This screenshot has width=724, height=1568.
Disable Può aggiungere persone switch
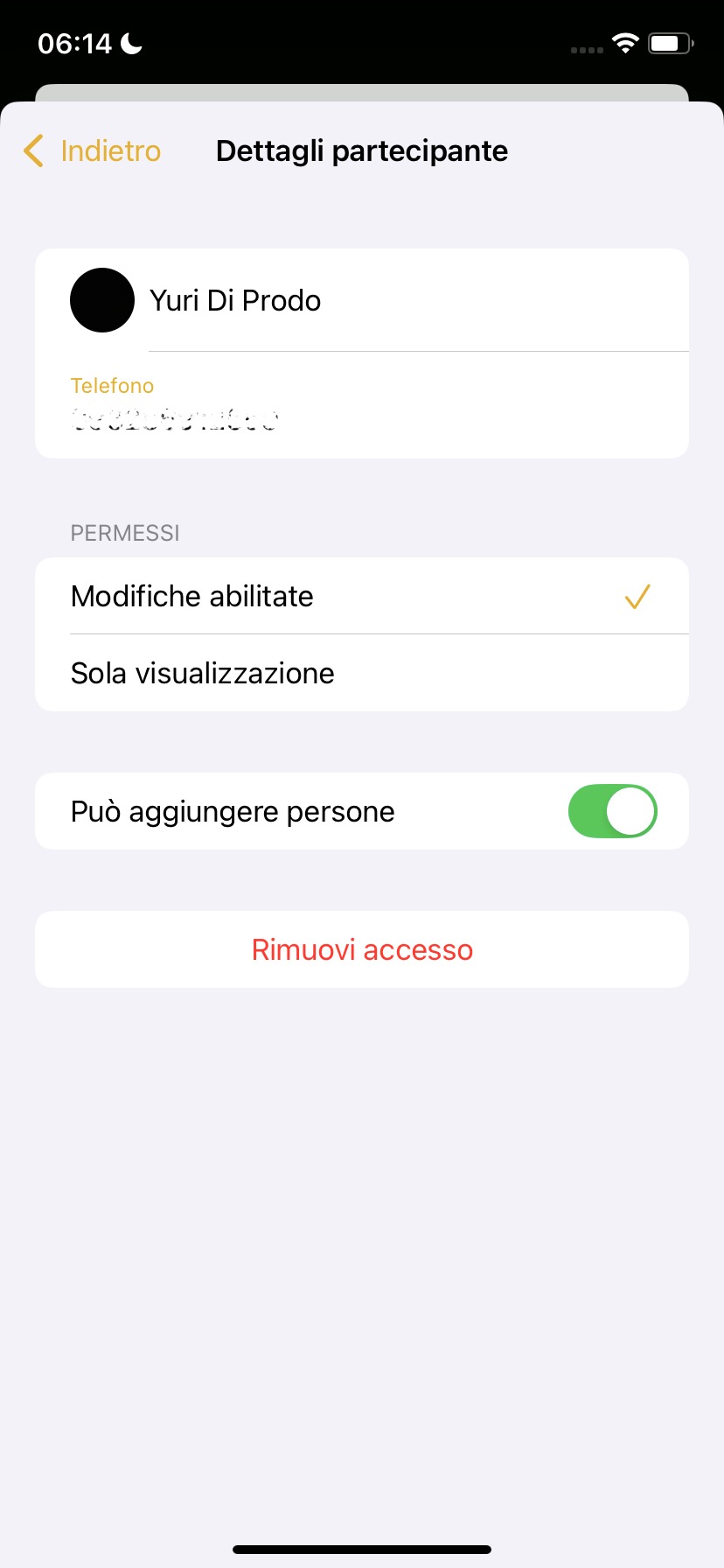pos(612,811)
